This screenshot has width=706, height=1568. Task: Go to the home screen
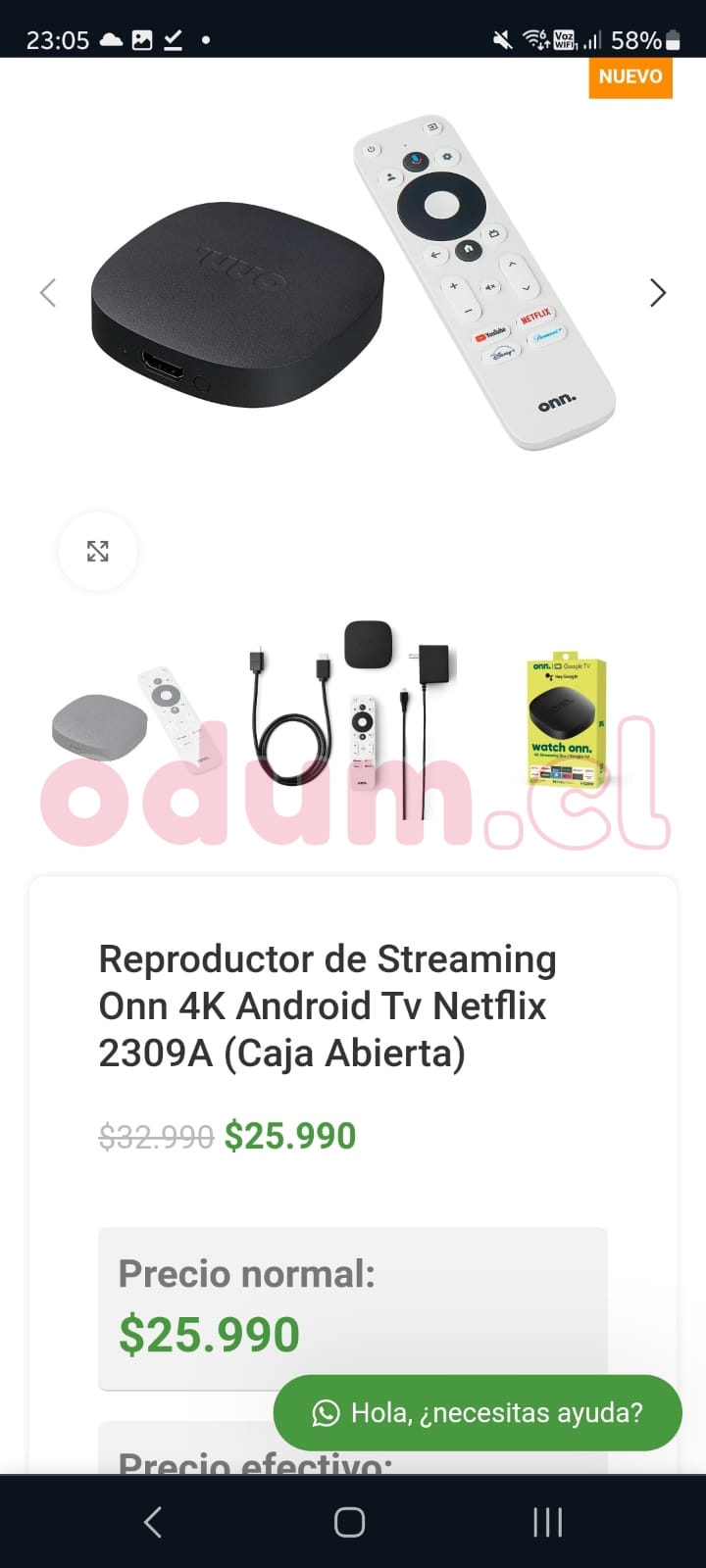pyautogui.click(x=350, y=1522)
